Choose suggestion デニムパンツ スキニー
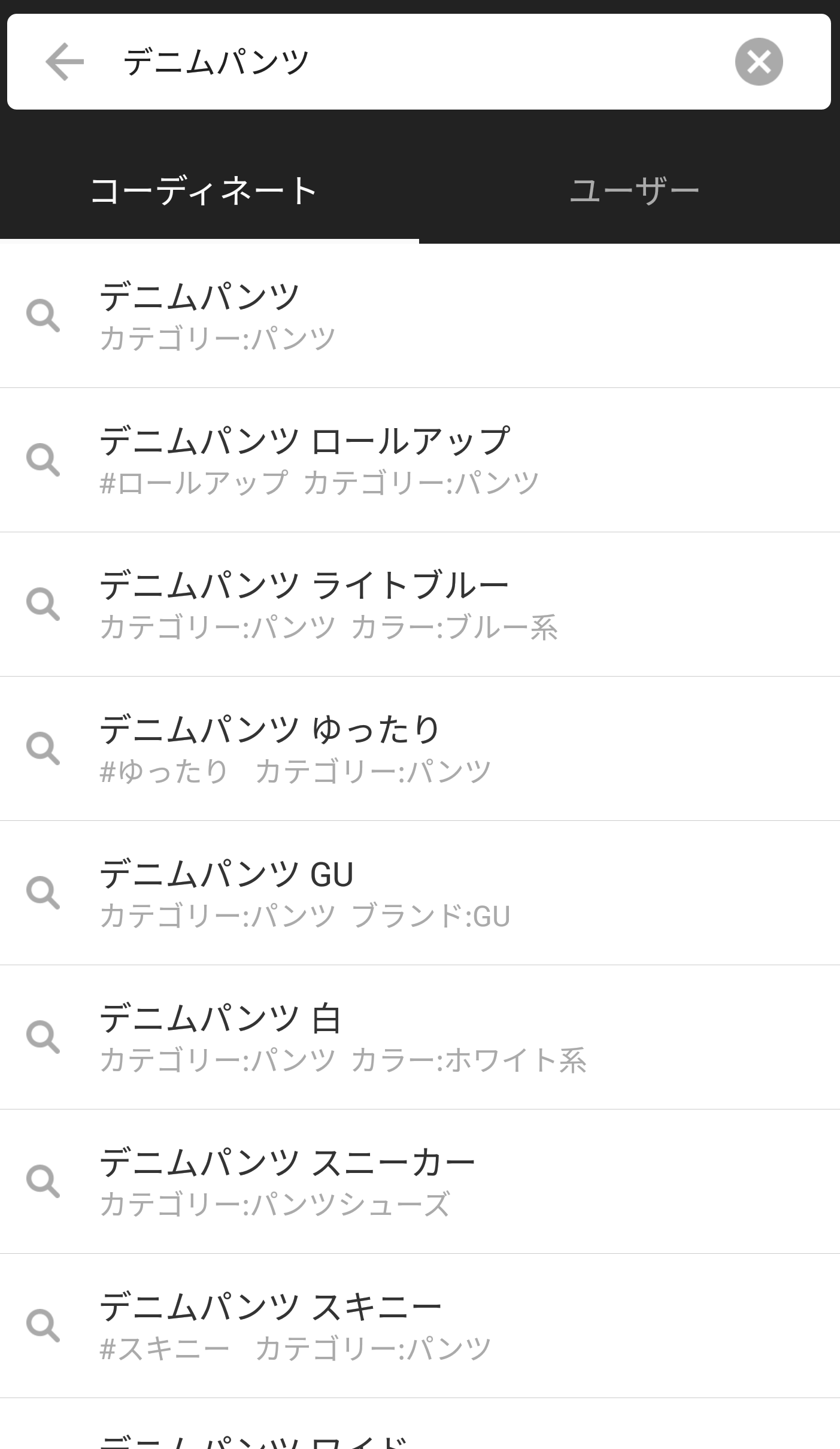Screen dimensions: 840x1449 click(x=420, y=1326)
